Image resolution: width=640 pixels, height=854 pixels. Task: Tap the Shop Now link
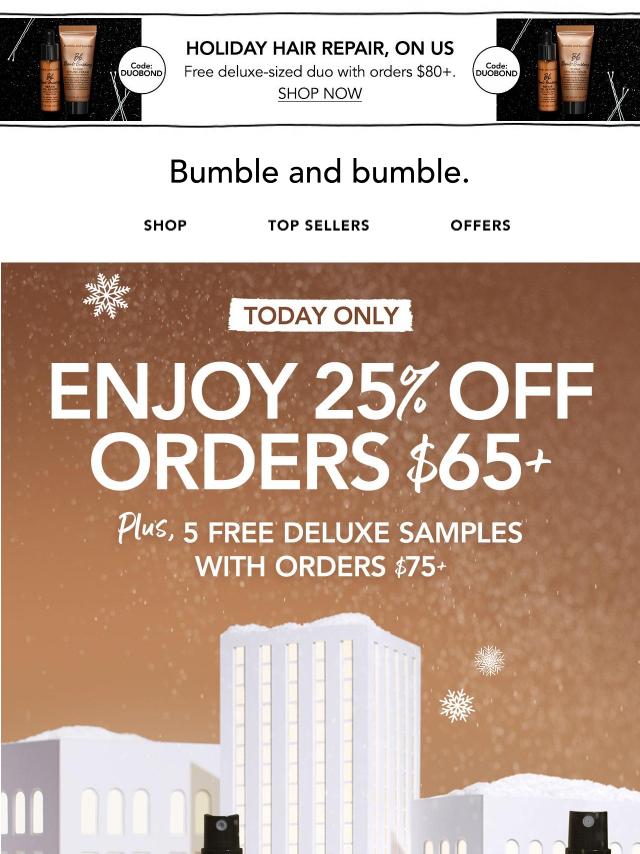click(x=320, y=94)
